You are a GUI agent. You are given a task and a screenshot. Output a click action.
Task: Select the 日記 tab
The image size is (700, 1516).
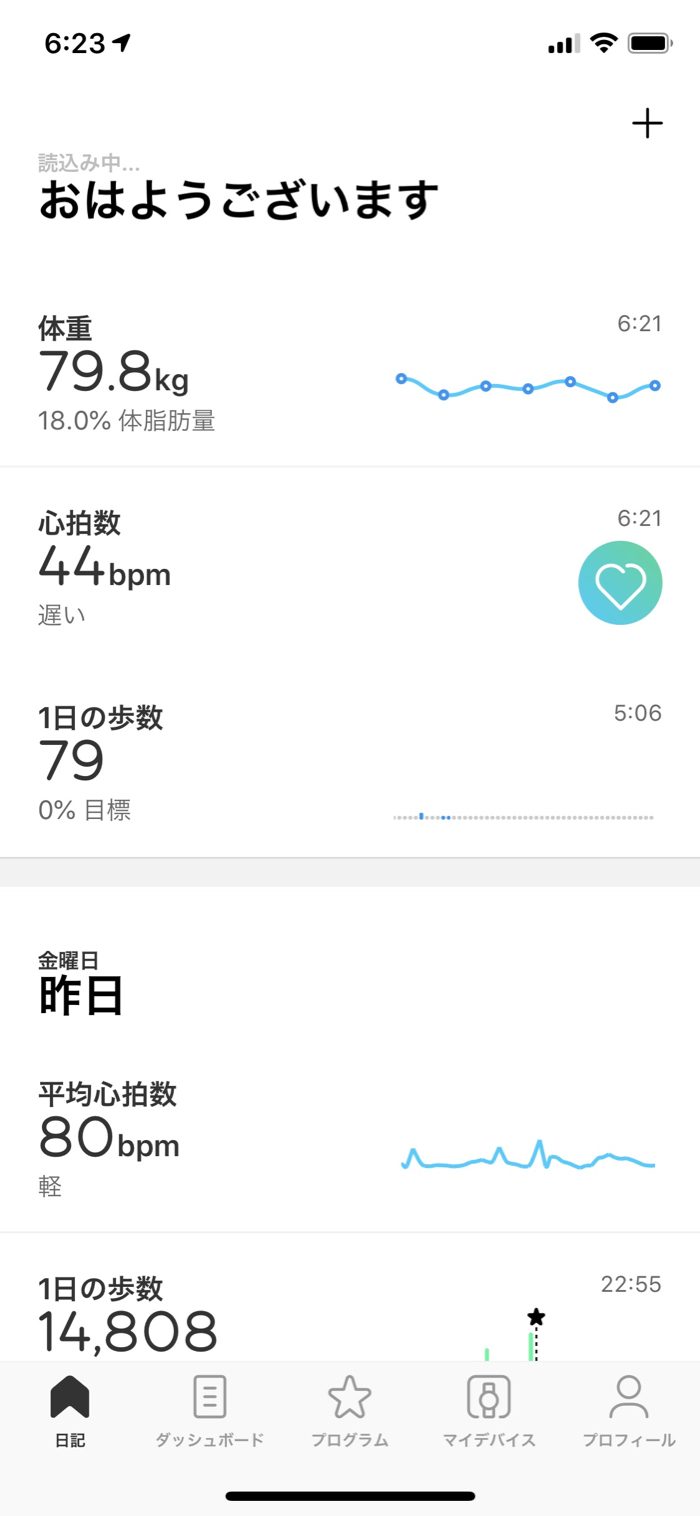[x=70, y=1410]
